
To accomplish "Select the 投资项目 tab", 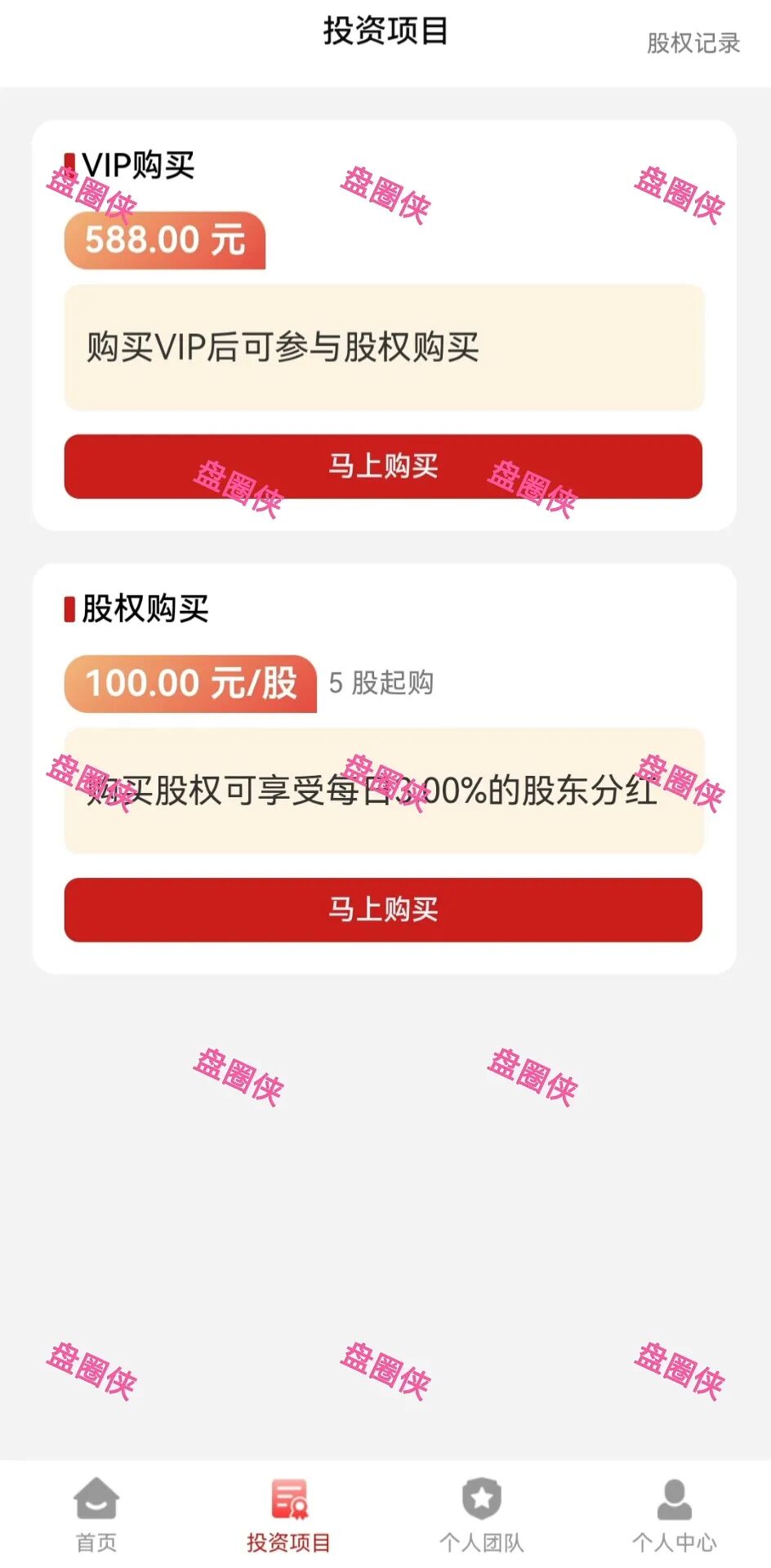I will [288, 1515].
